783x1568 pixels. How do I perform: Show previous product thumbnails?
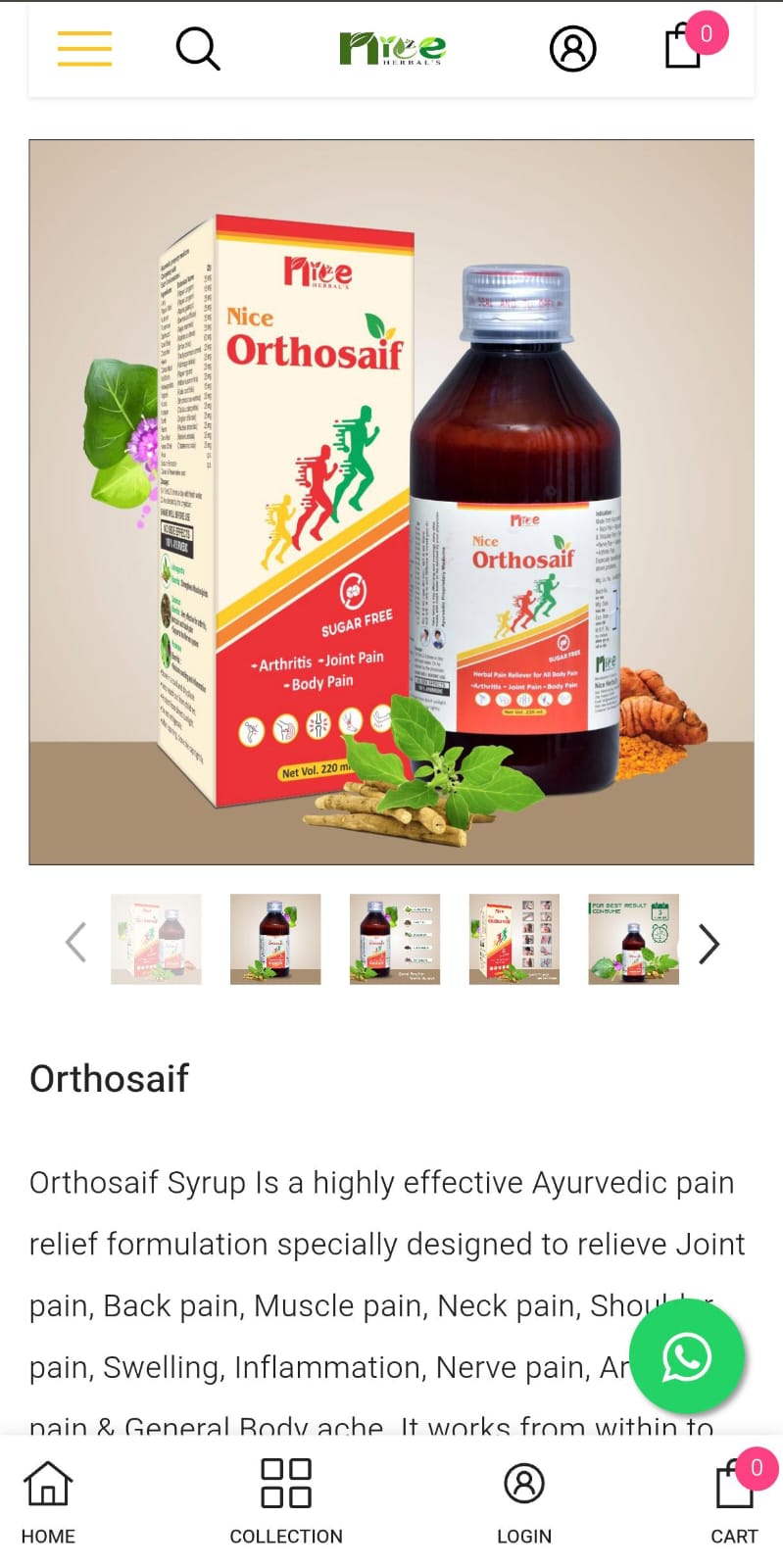(75, 943)
